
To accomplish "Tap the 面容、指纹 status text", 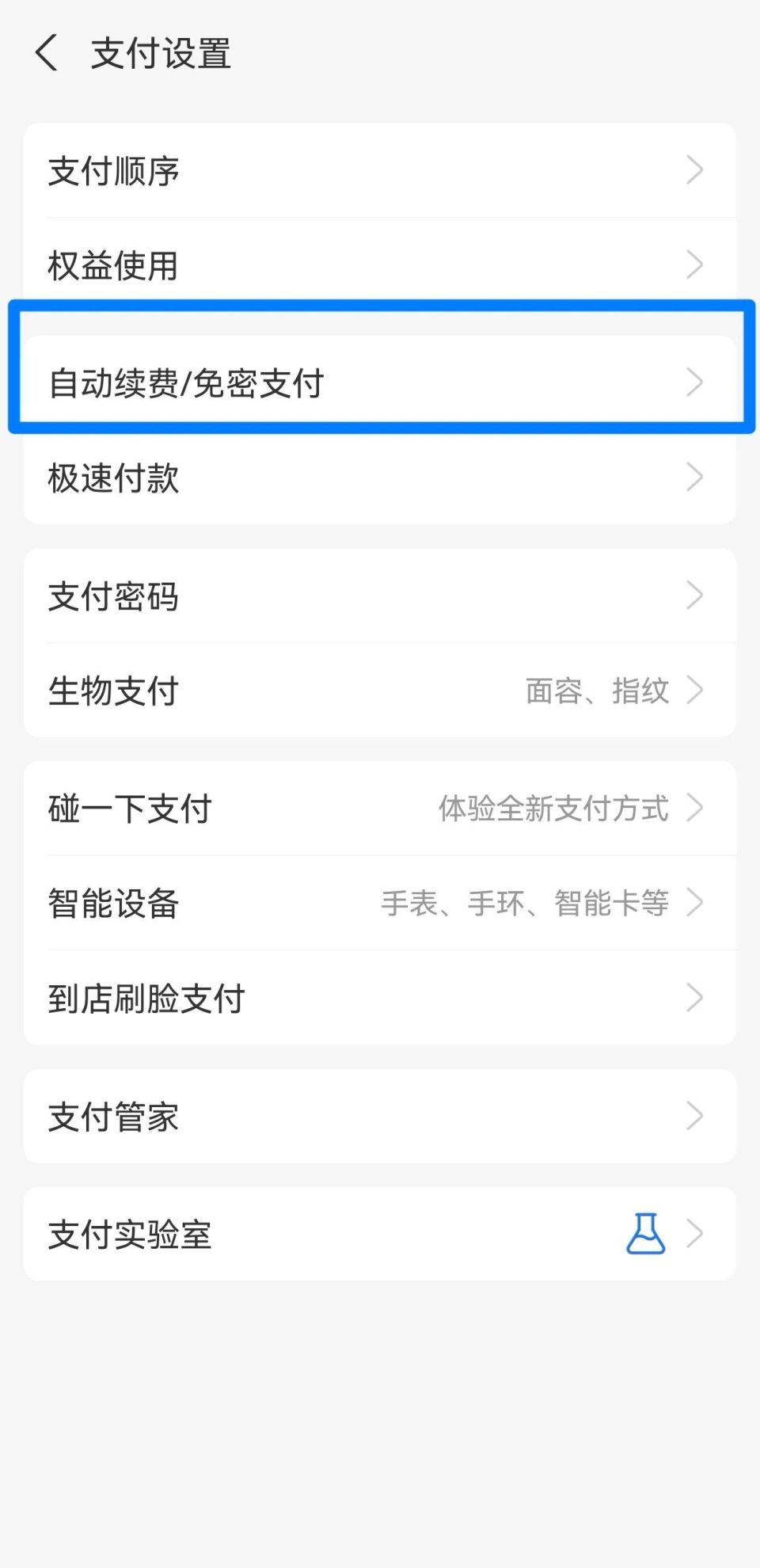I will [x=597, y=691].
